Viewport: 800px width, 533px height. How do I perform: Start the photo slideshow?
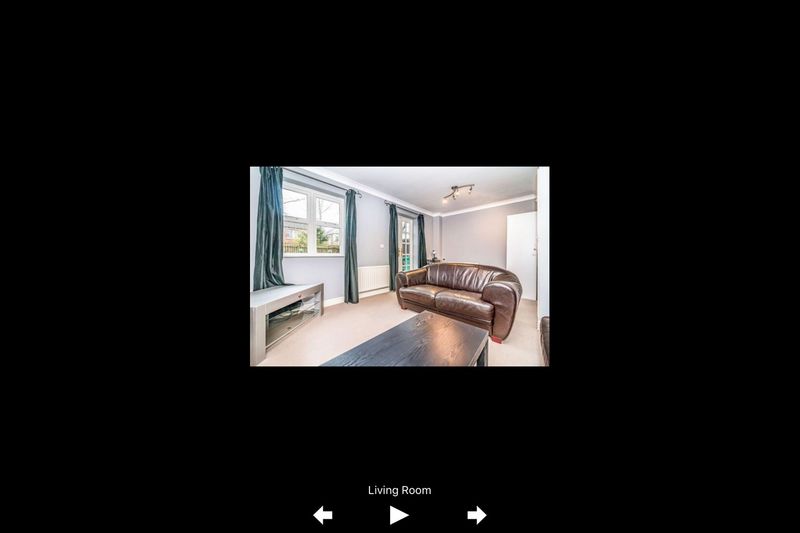(399, 515)
